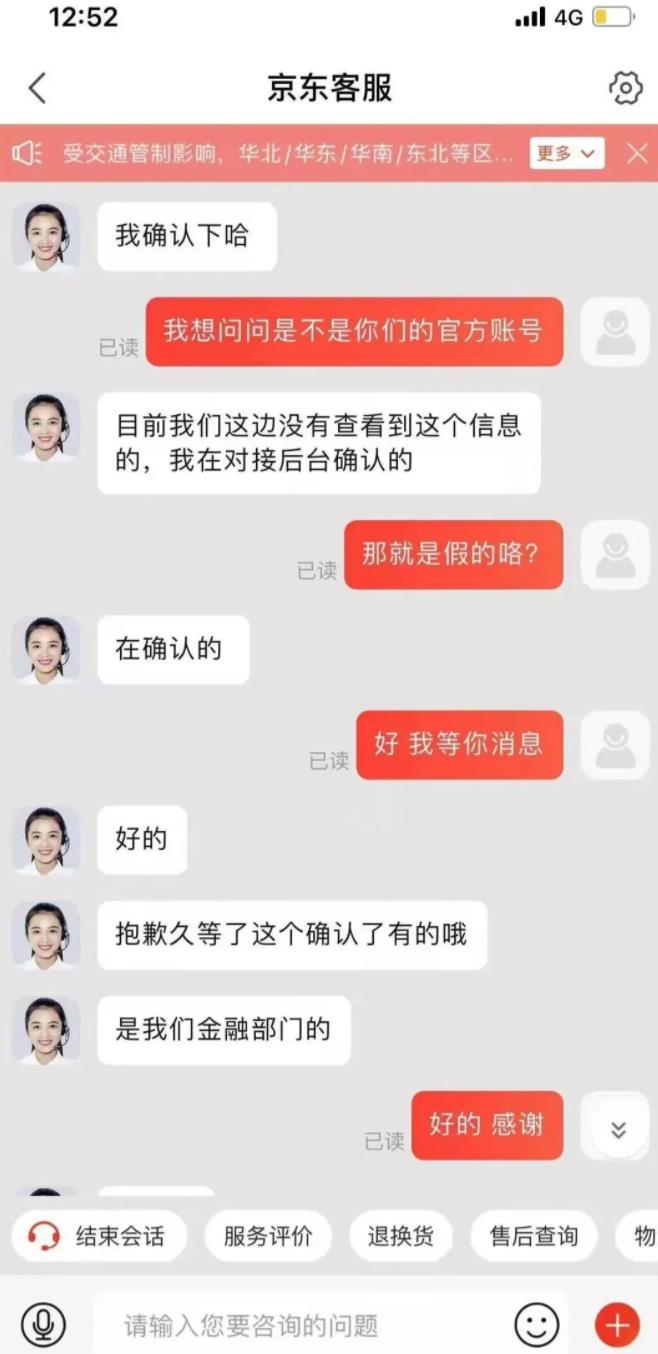Open the red plus attachments menu
This screenshot has height=1354, width=658.
click(x=617, y=1325)
